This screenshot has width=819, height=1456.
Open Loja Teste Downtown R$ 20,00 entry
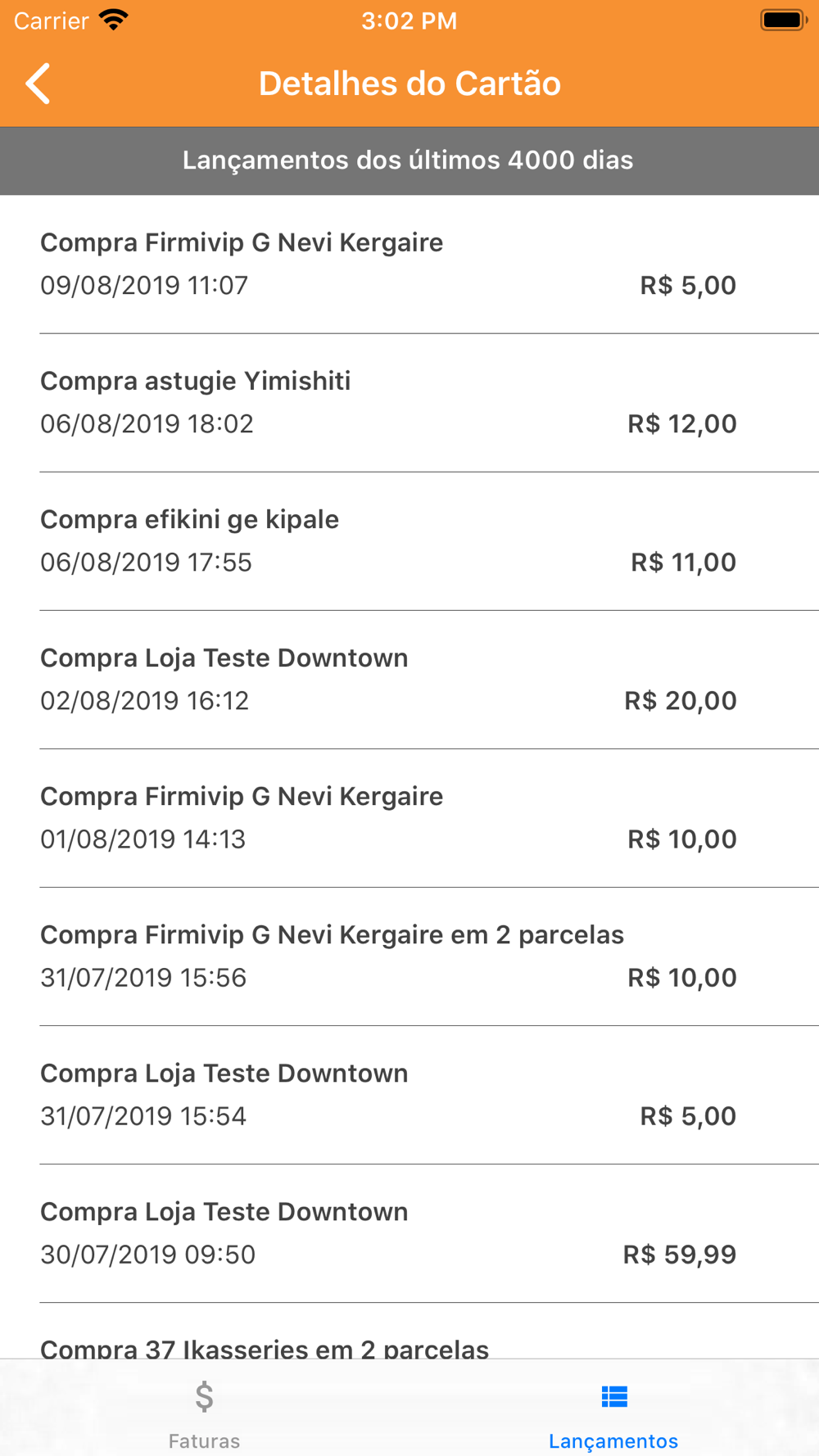tap(409, 680)
